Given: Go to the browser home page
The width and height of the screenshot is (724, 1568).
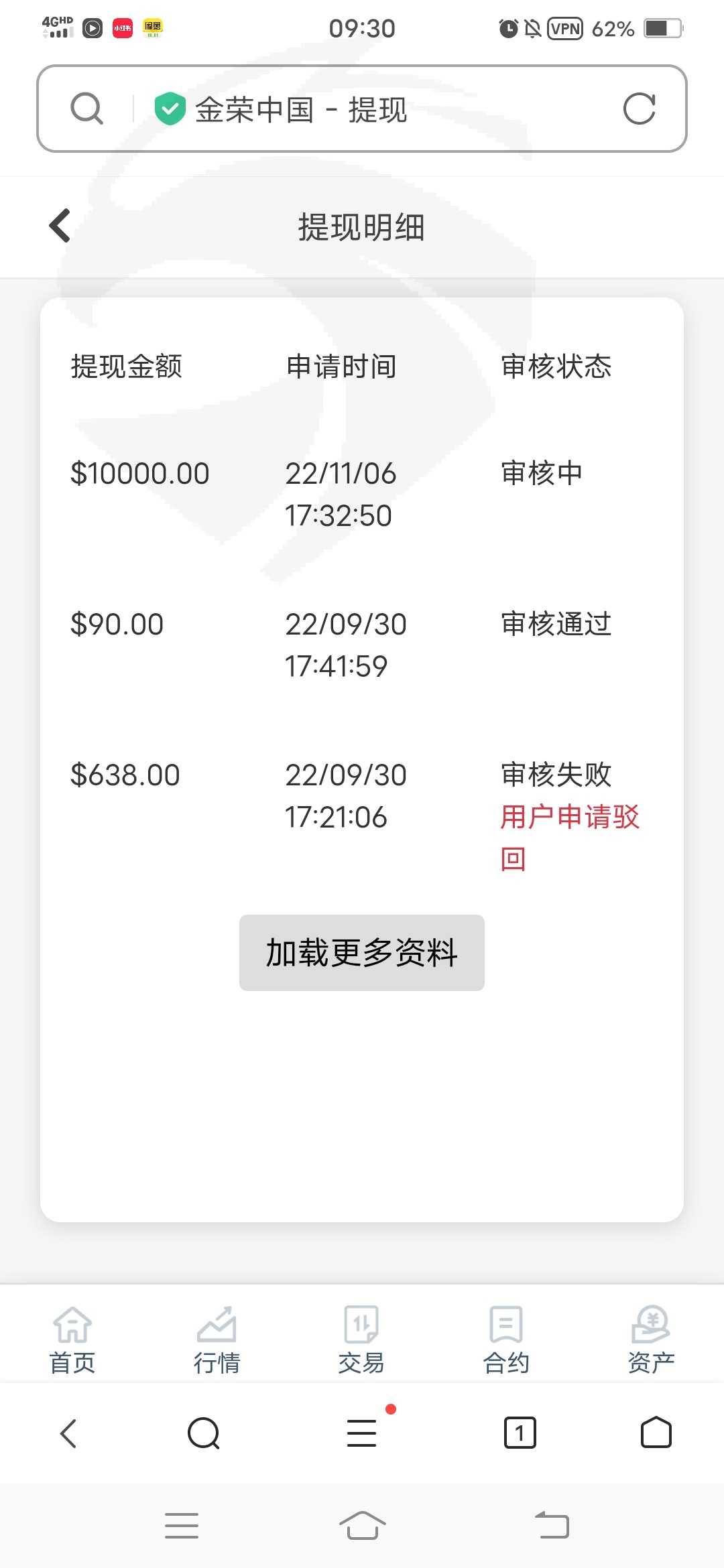Looking at the screenshot, I should coord(656,1433).
